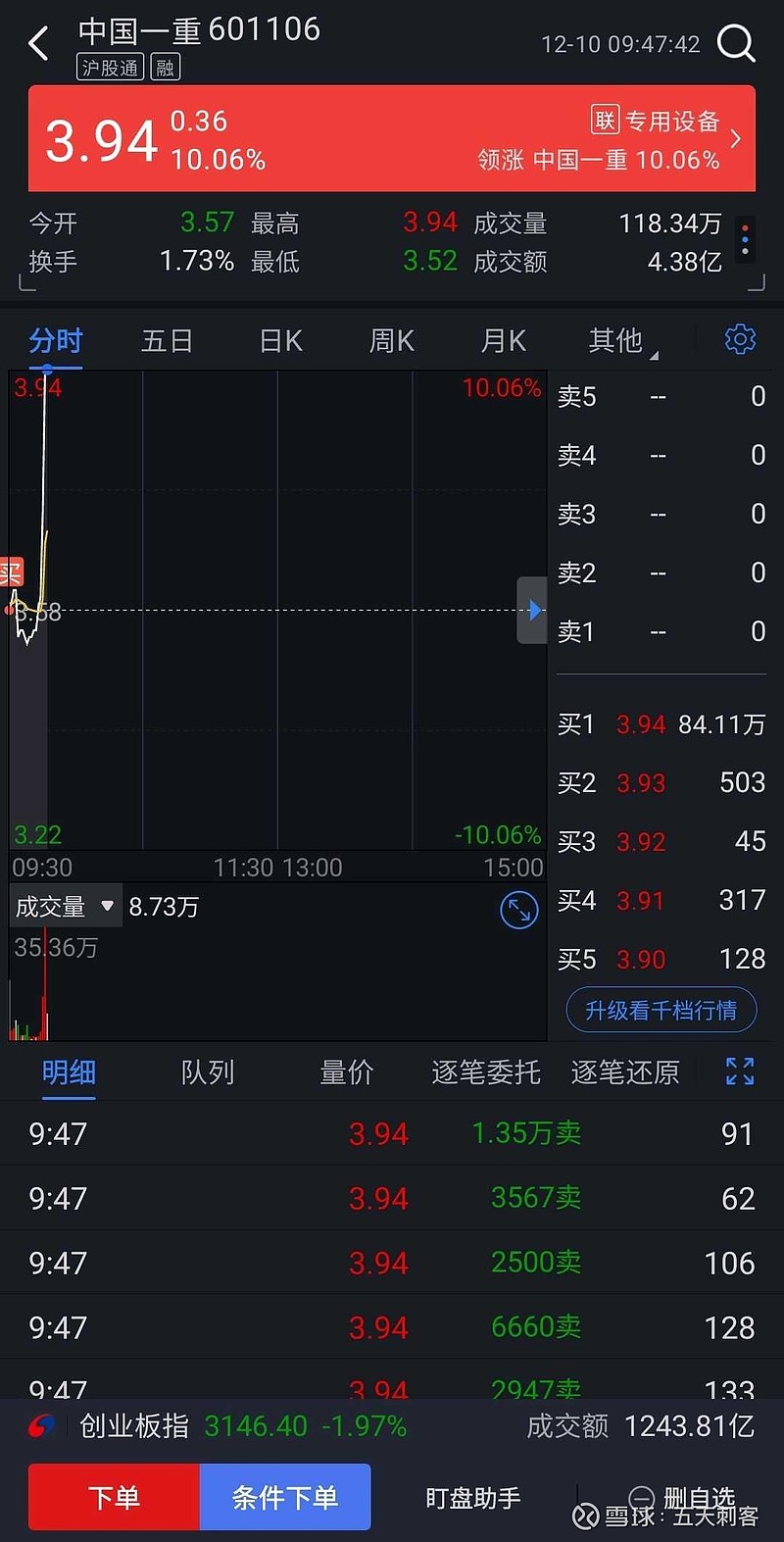Viewport: 784px width, 1542px height.
Task: Open chart settings gear
Action: pyautogui.click(x=740, y=339)
